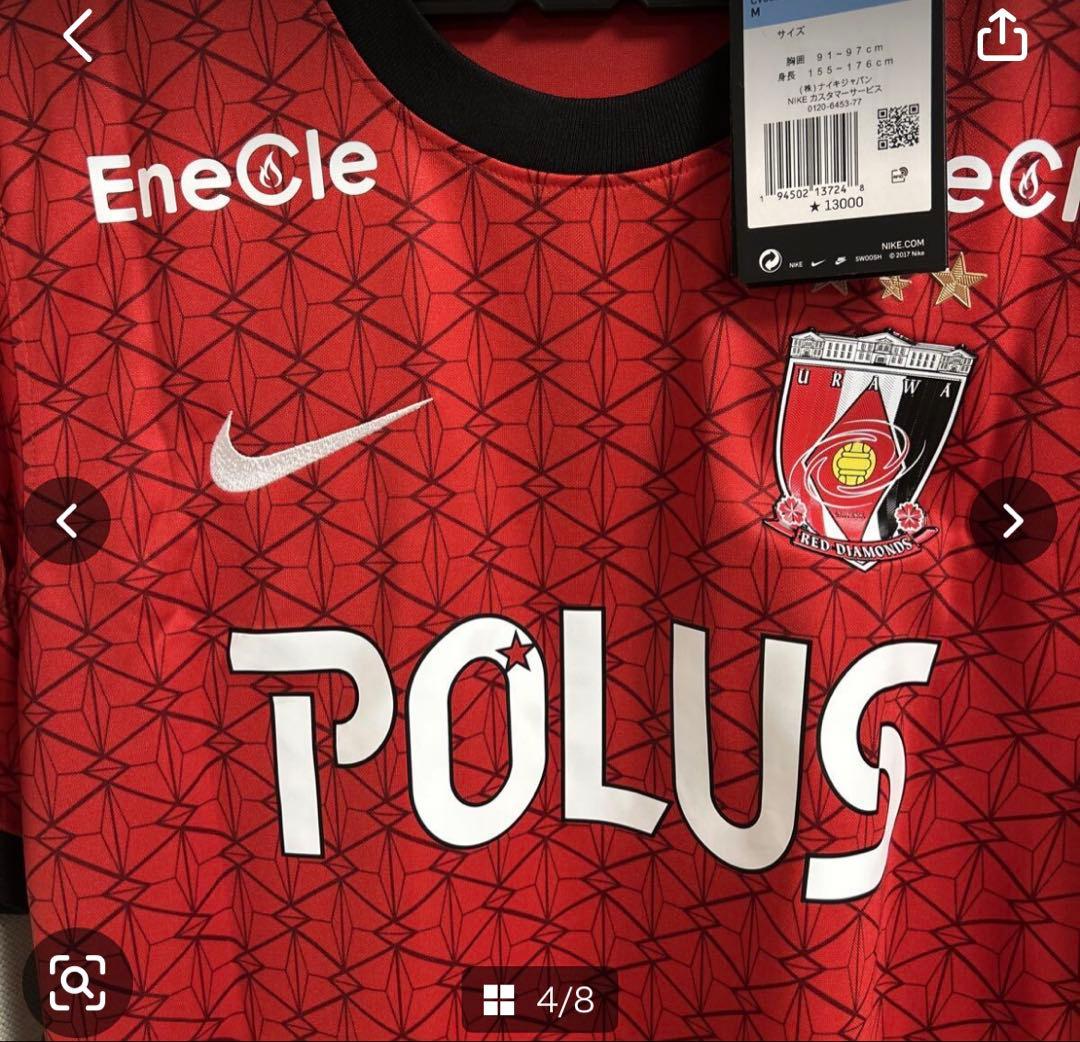The image size is (1080, 1042).
Task: Show the previous product photo
Action: click(67, 521)
